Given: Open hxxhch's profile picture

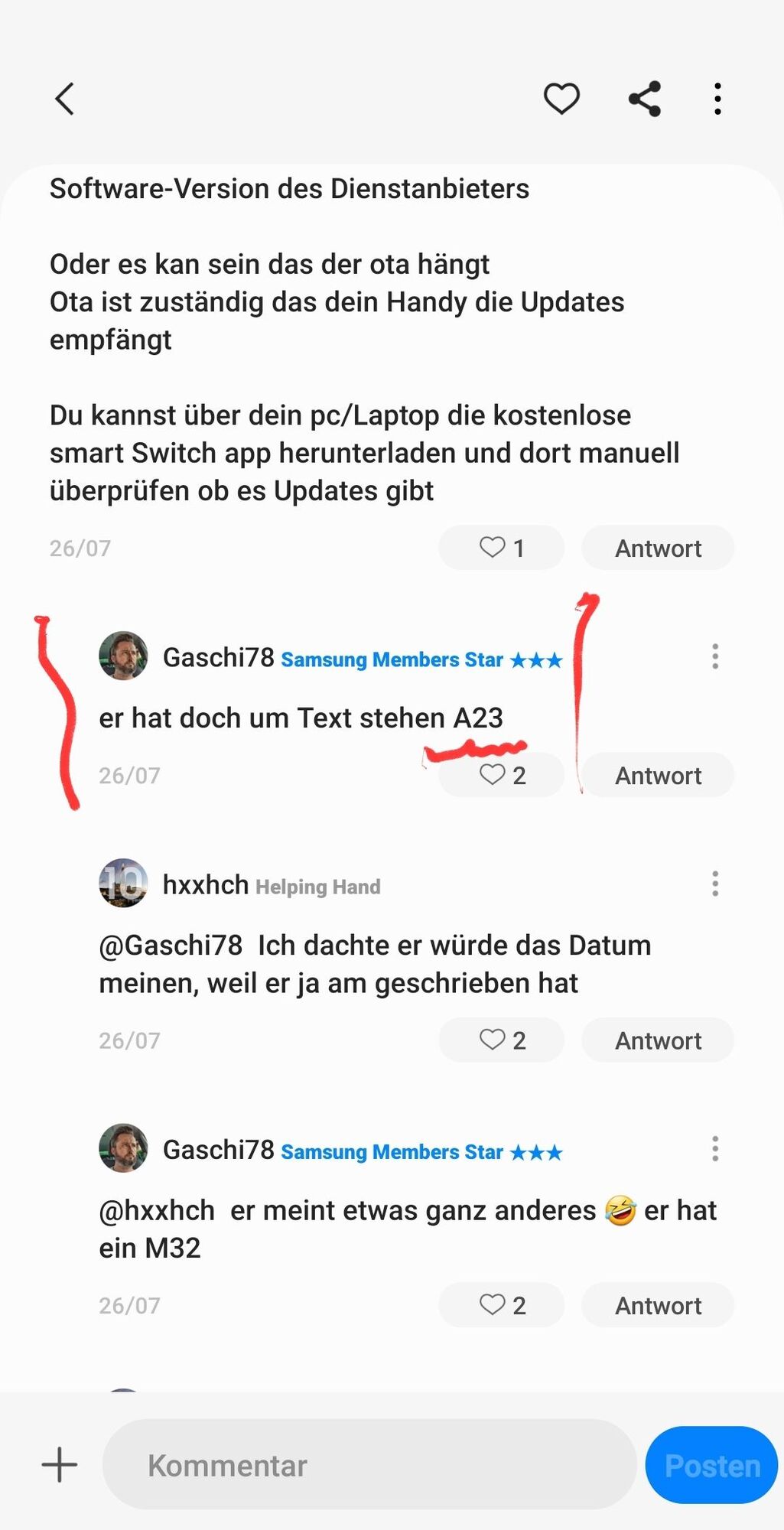Looking at the screenshot, I should (123, 884).
